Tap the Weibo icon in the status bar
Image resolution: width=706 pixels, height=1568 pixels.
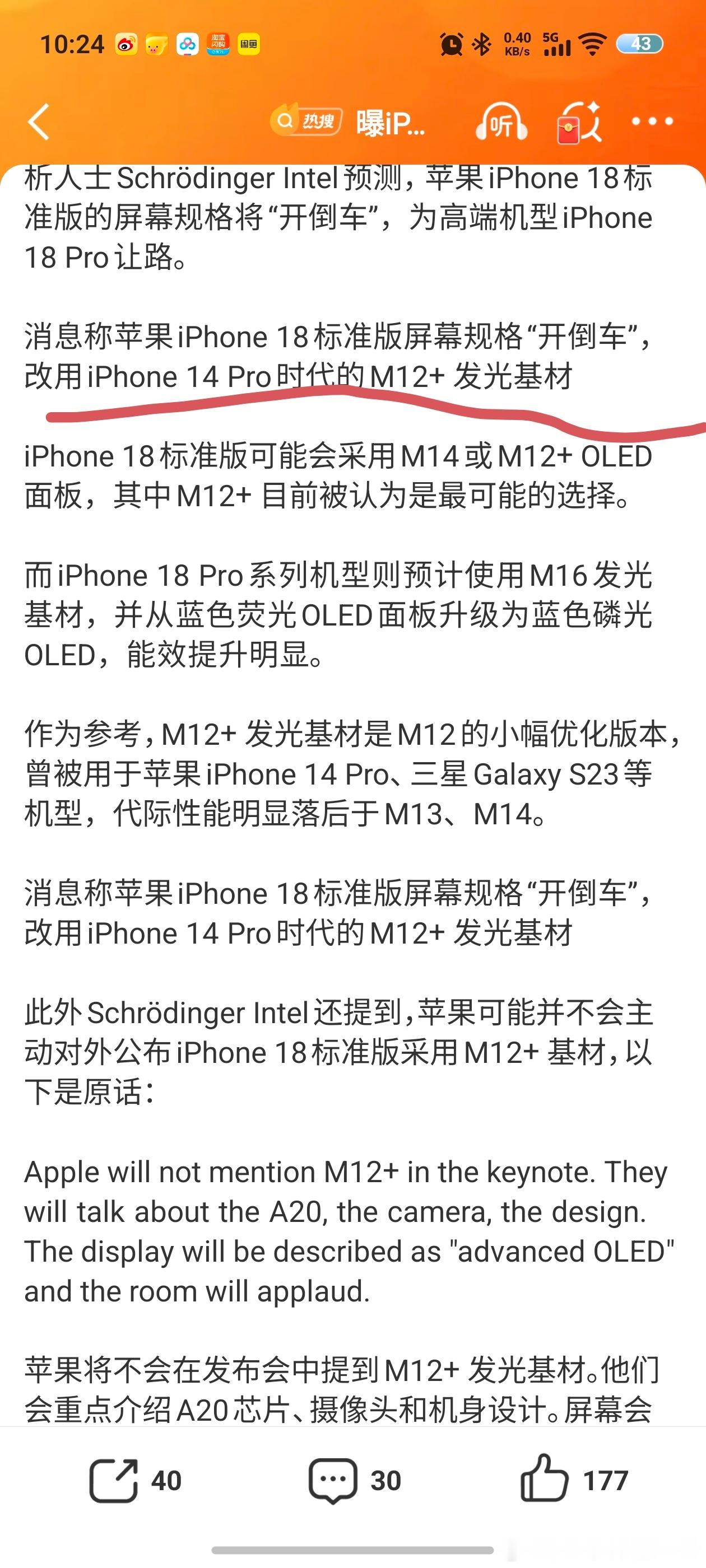coord(126,43)
